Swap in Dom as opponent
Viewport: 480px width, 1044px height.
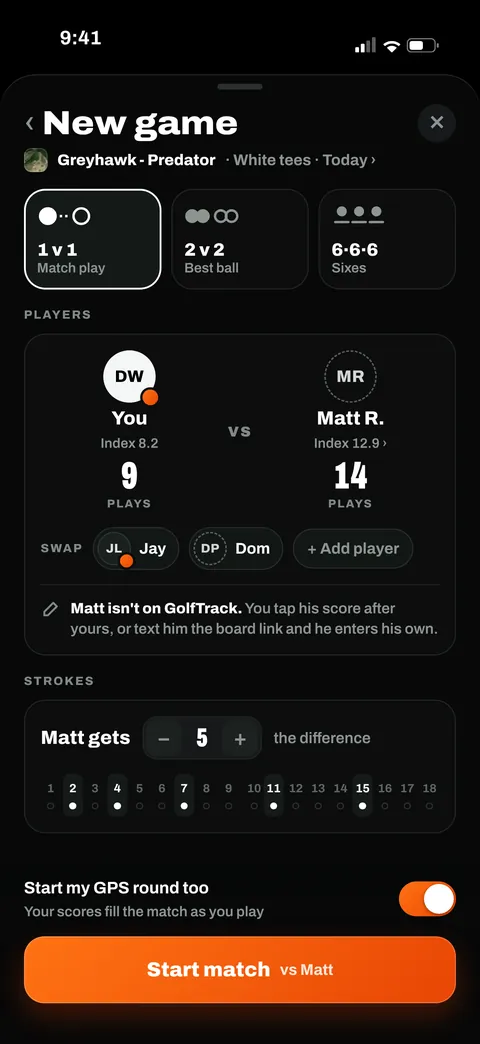(236, 549)
